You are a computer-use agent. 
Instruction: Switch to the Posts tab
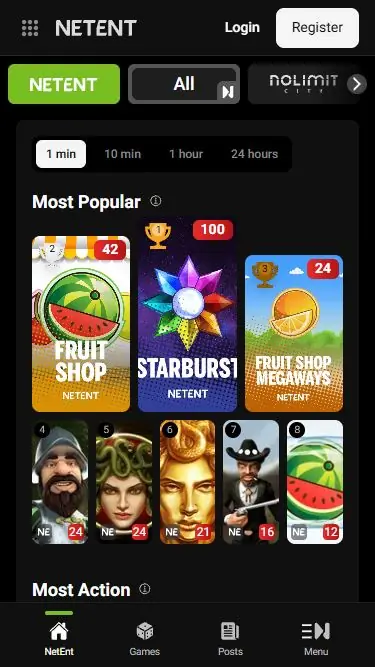[x=230, y=639]
